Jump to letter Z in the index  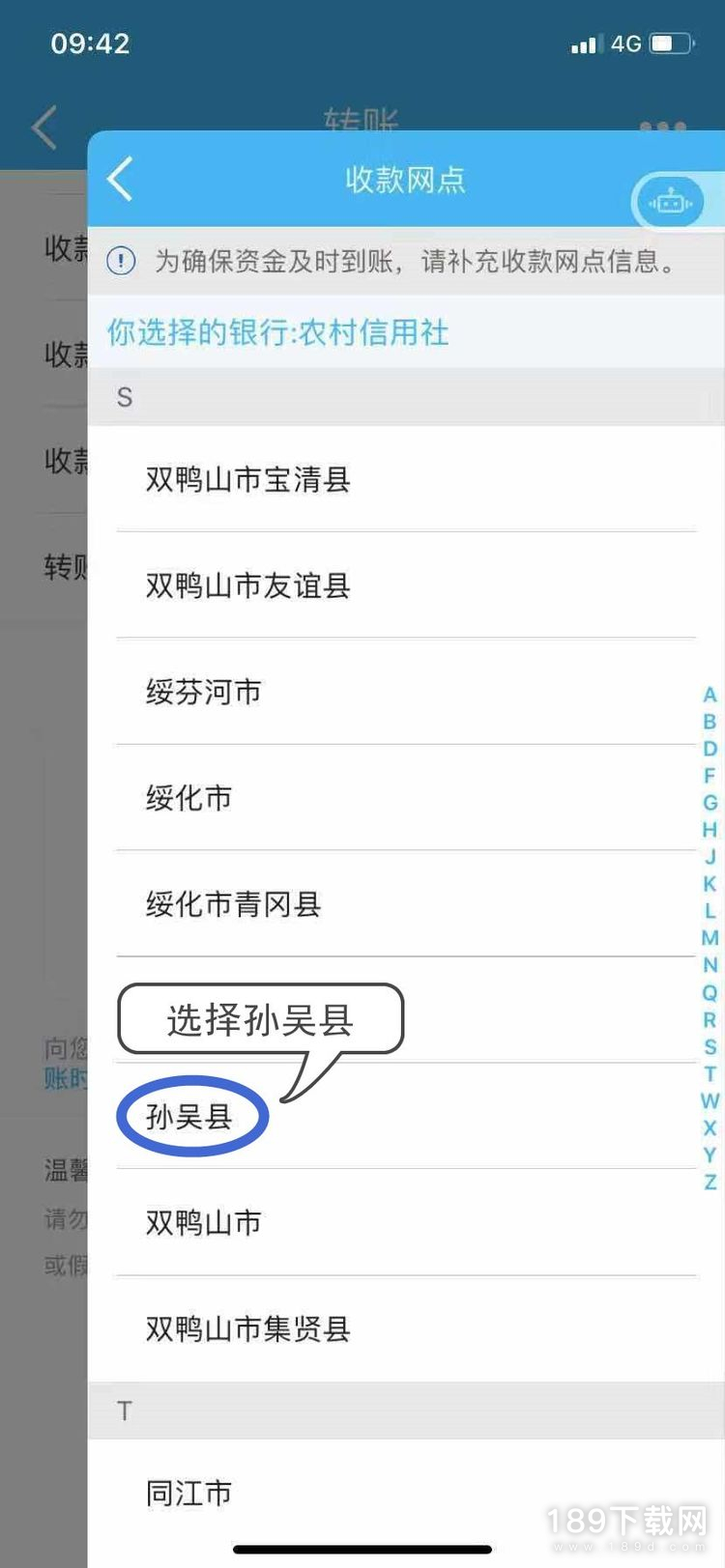pyautogui.click(x=710, y=1182)
